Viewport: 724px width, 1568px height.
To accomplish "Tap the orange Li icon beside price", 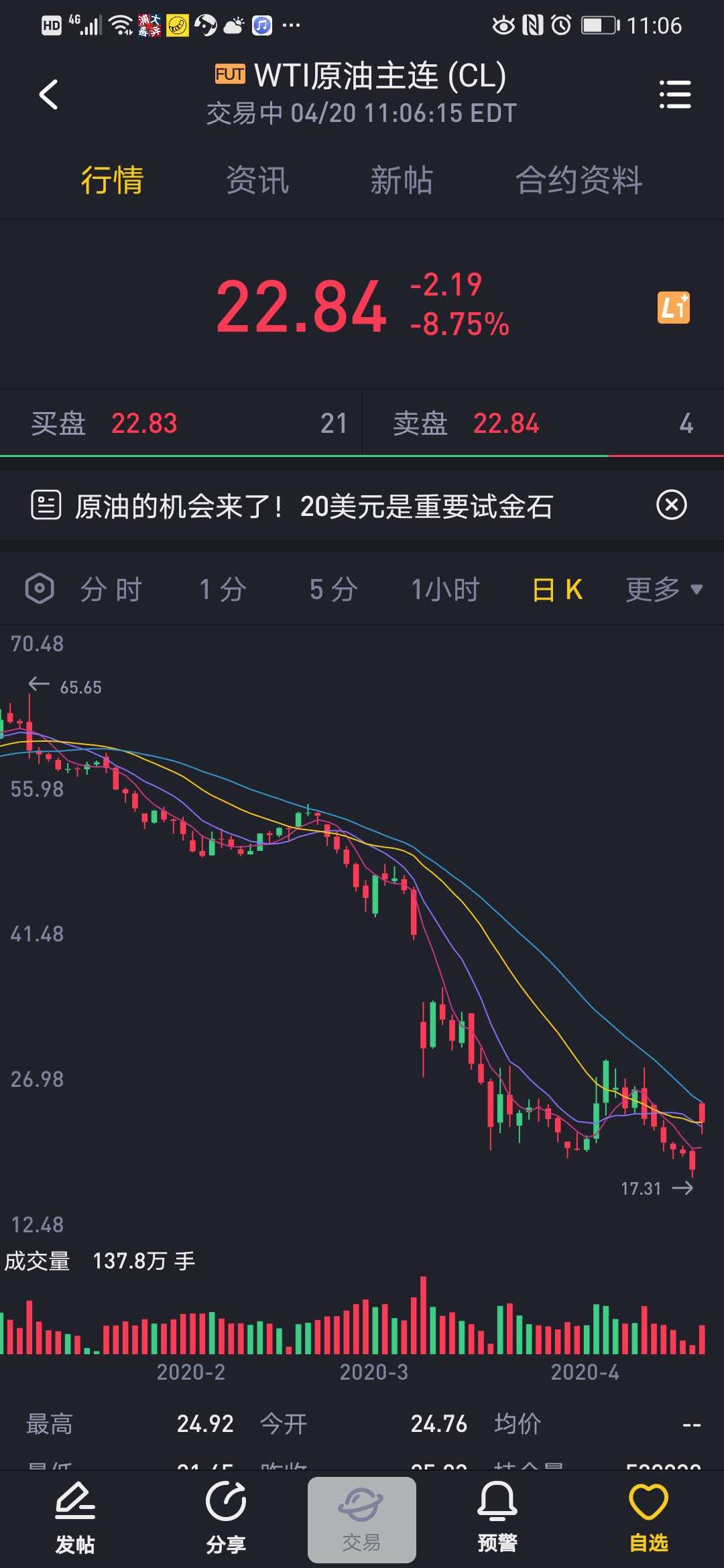I will point(674,308).
